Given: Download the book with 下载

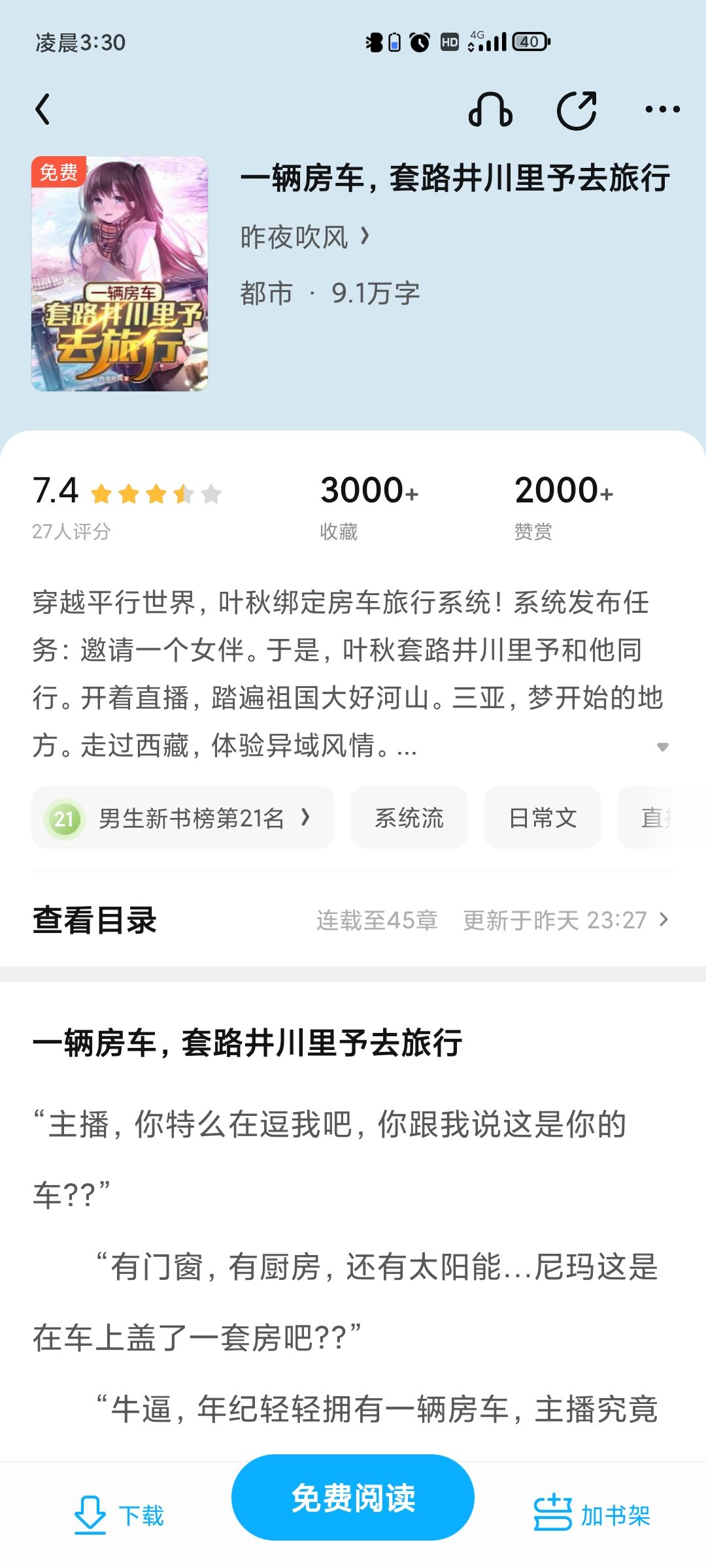Looking at the screenshot, I should tap(119, 1515).
